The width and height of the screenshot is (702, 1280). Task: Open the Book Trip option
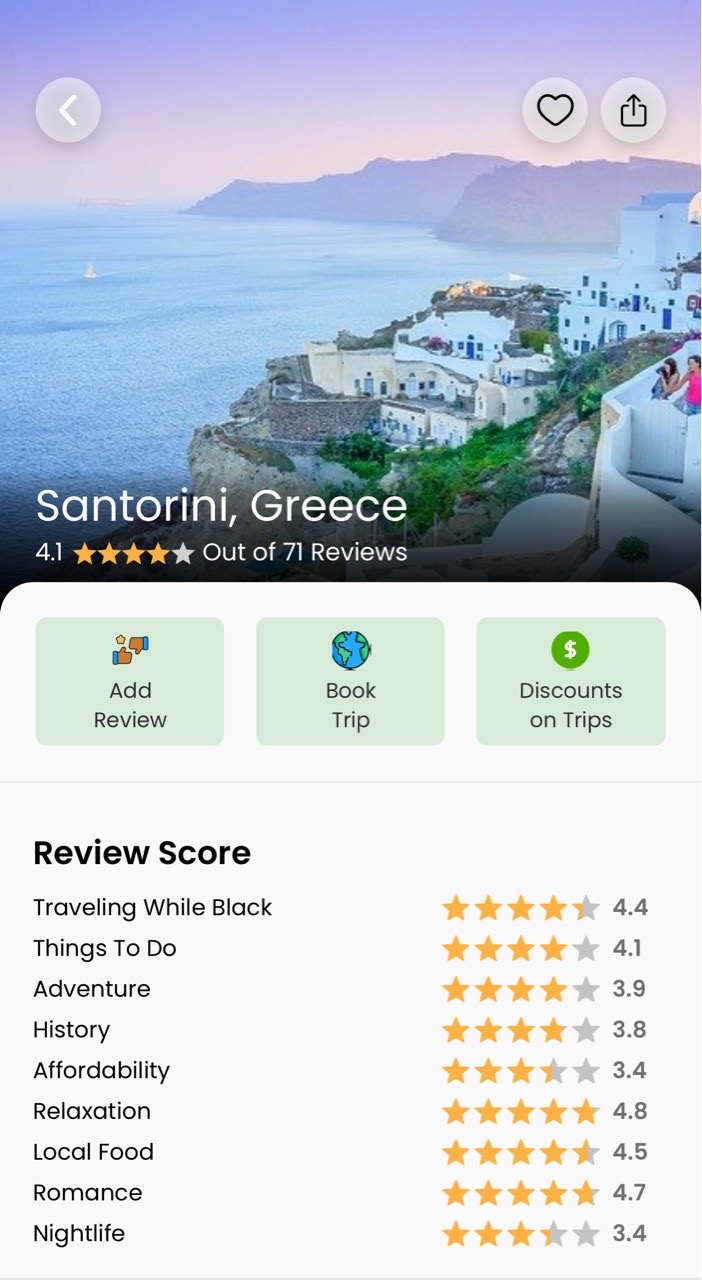350,681
